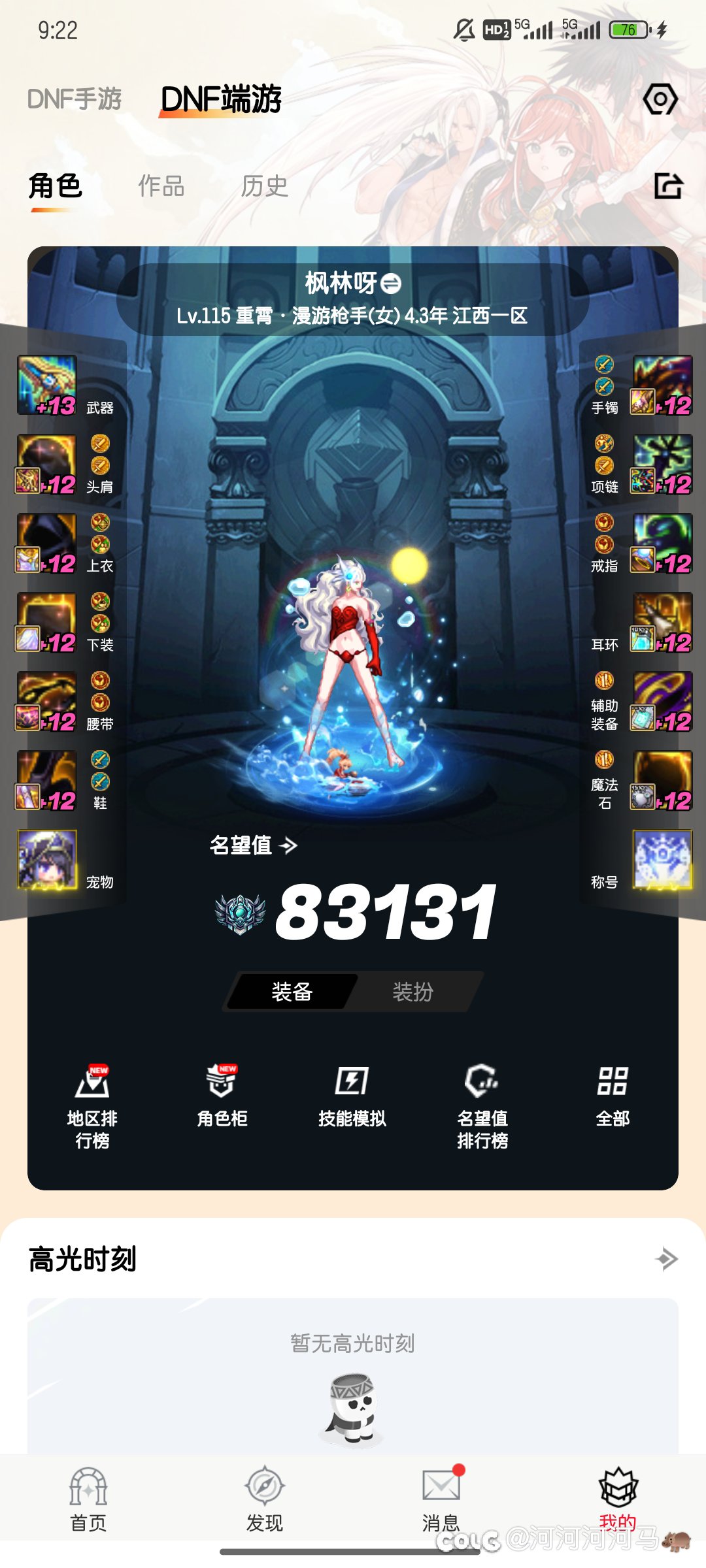This screenshot has width=706, height=1568.
Task: Switch to the 历史 tab
Action: [x=264, y=187]
